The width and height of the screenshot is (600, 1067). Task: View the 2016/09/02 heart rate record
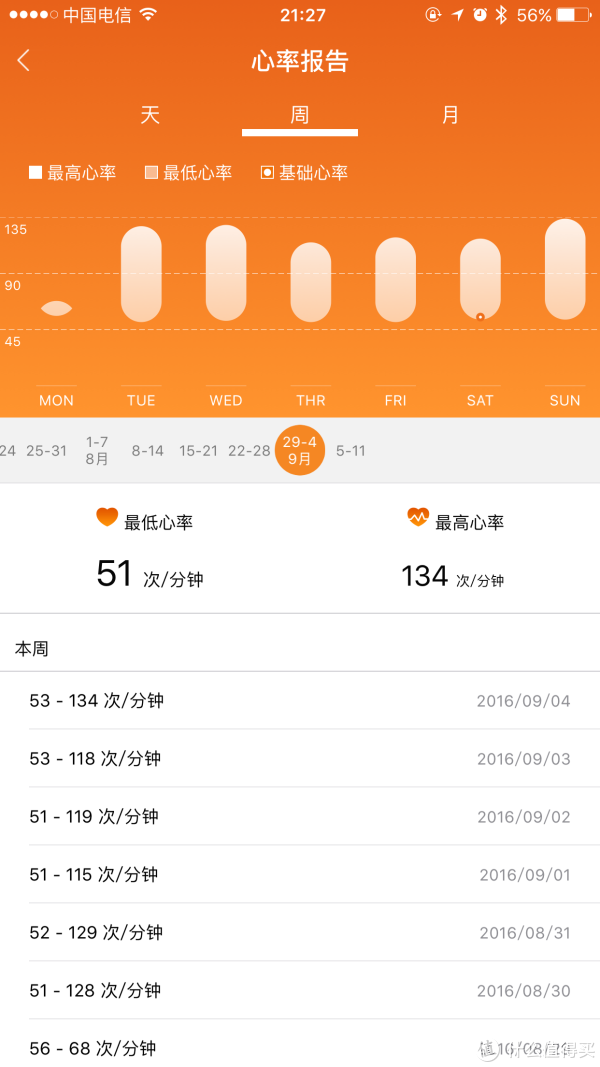pyautogui.click(x=300, y=817)
